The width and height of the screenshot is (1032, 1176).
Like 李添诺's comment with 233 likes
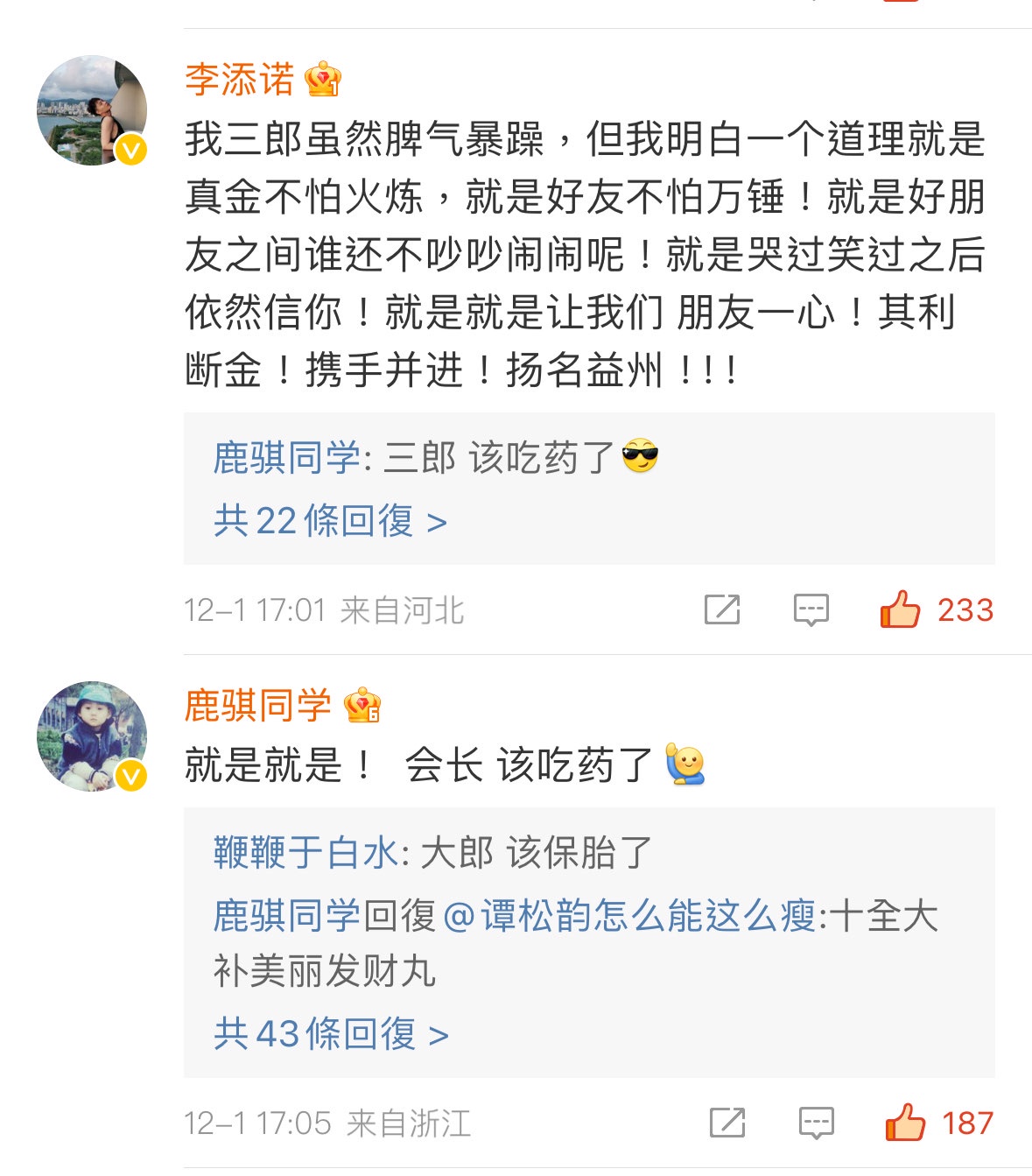pyautogui.click(x=900, y=609)
